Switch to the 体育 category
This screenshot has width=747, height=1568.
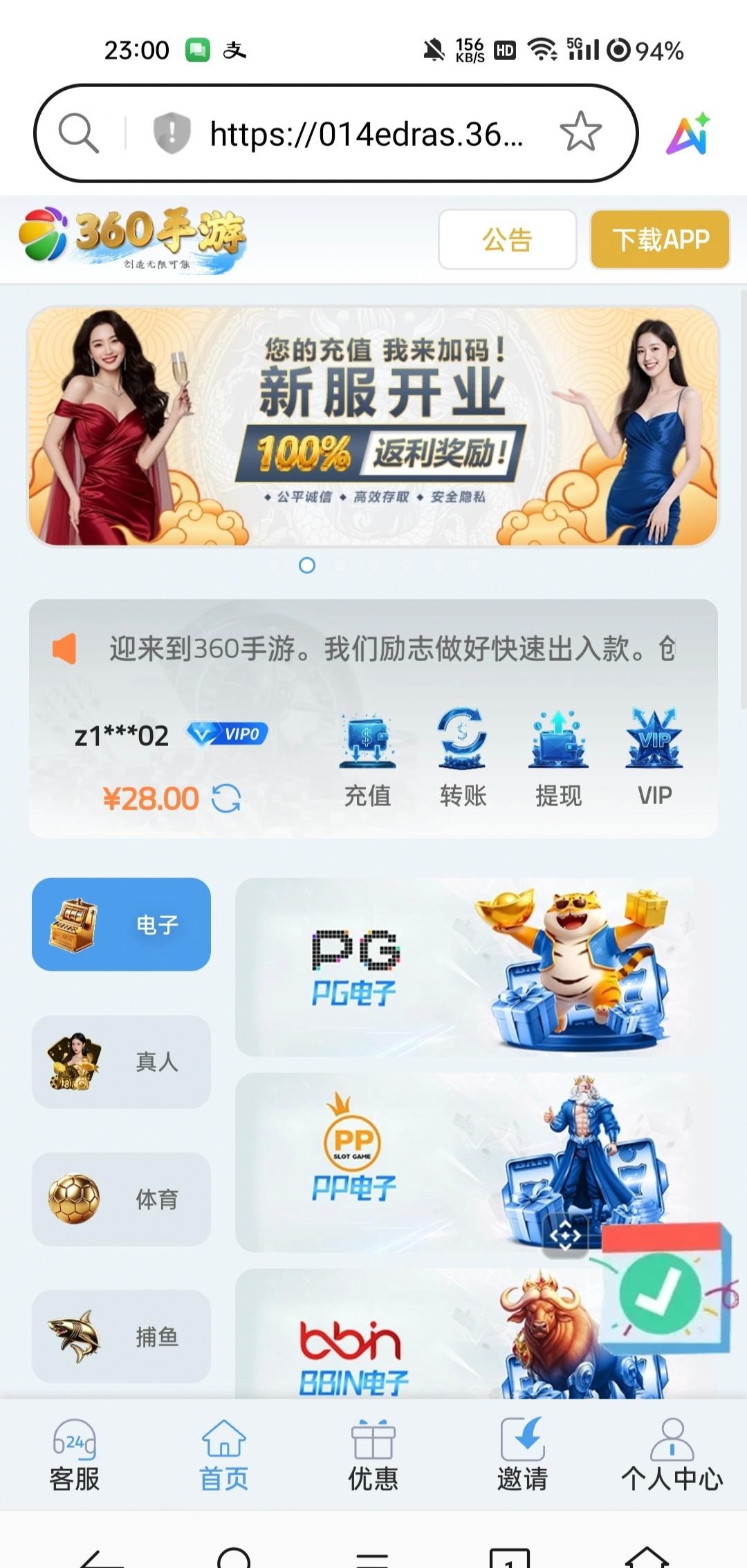click(121, 1199)
